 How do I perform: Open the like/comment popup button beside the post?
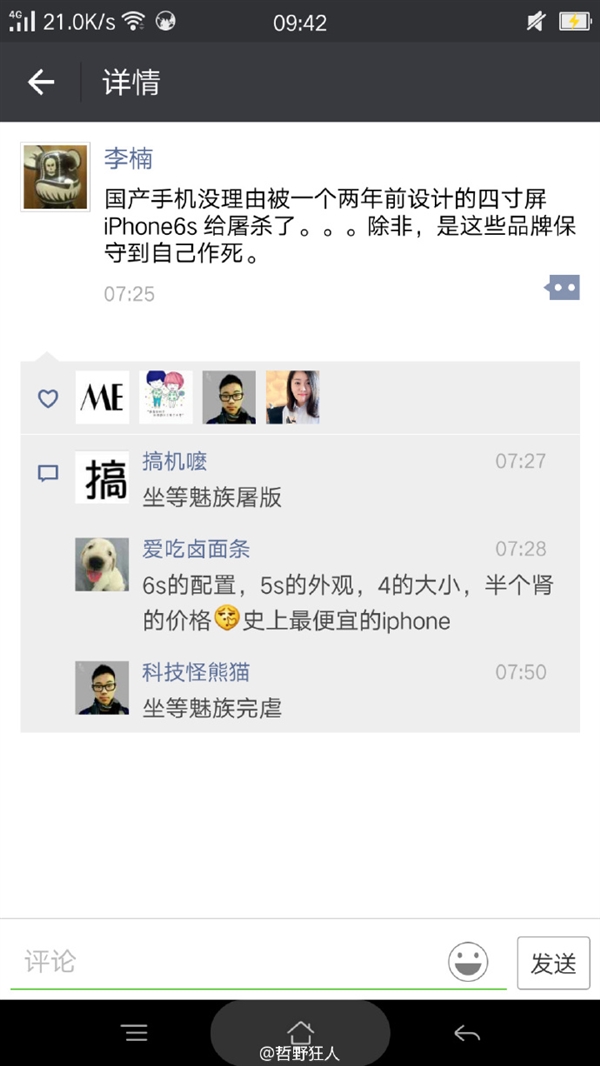(x=562, y=288)
